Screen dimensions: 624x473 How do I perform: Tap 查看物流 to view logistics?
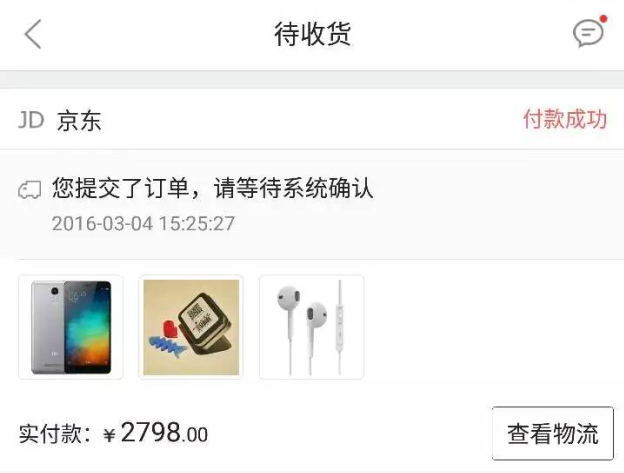(x=552, y=434)
